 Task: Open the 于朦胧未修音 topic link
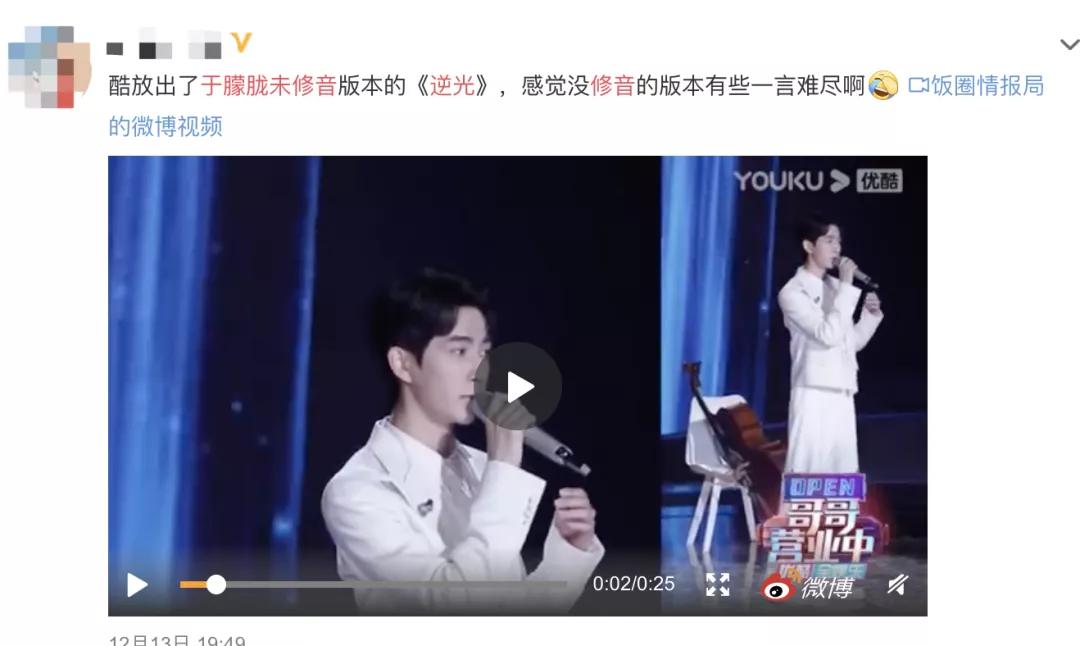point(269,86)
